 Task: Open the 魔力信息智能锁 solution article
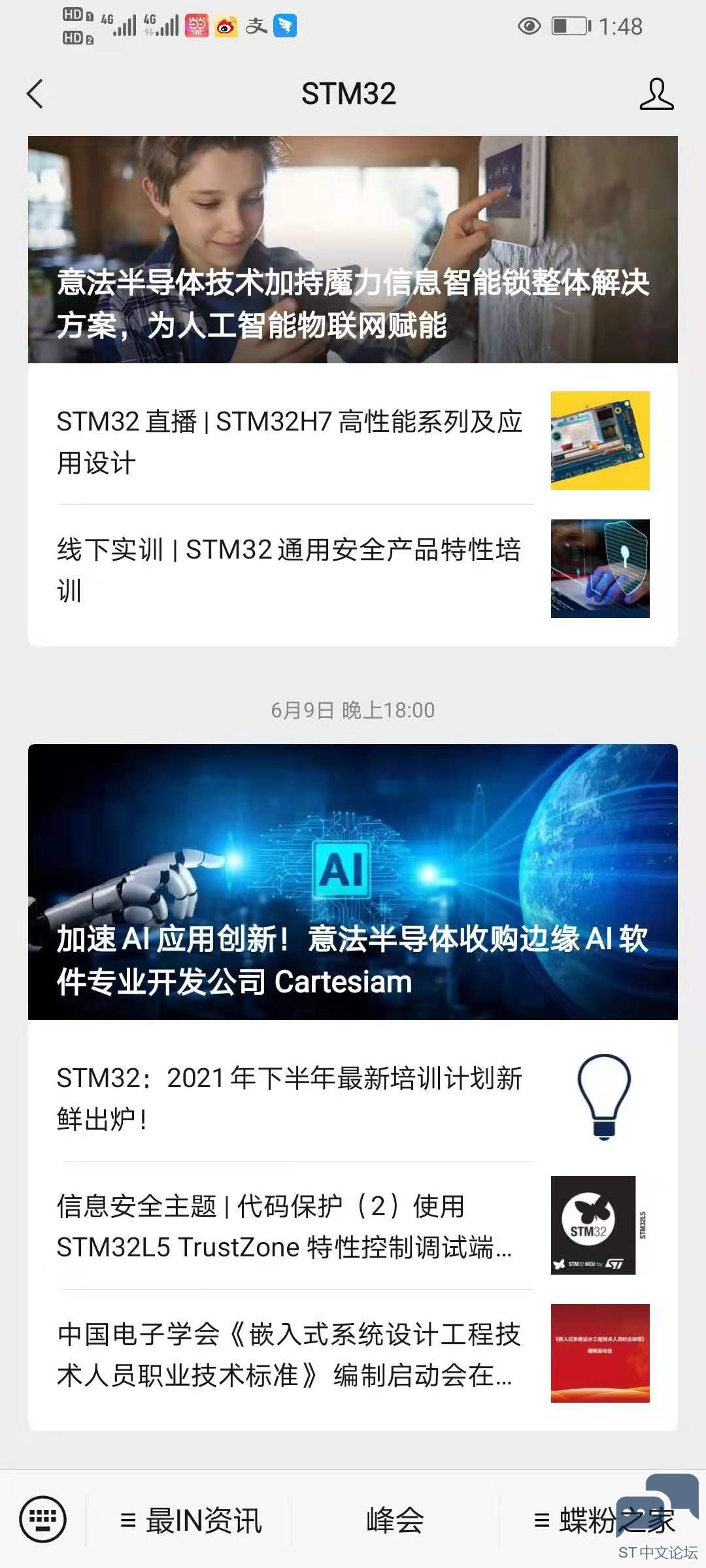353,250
